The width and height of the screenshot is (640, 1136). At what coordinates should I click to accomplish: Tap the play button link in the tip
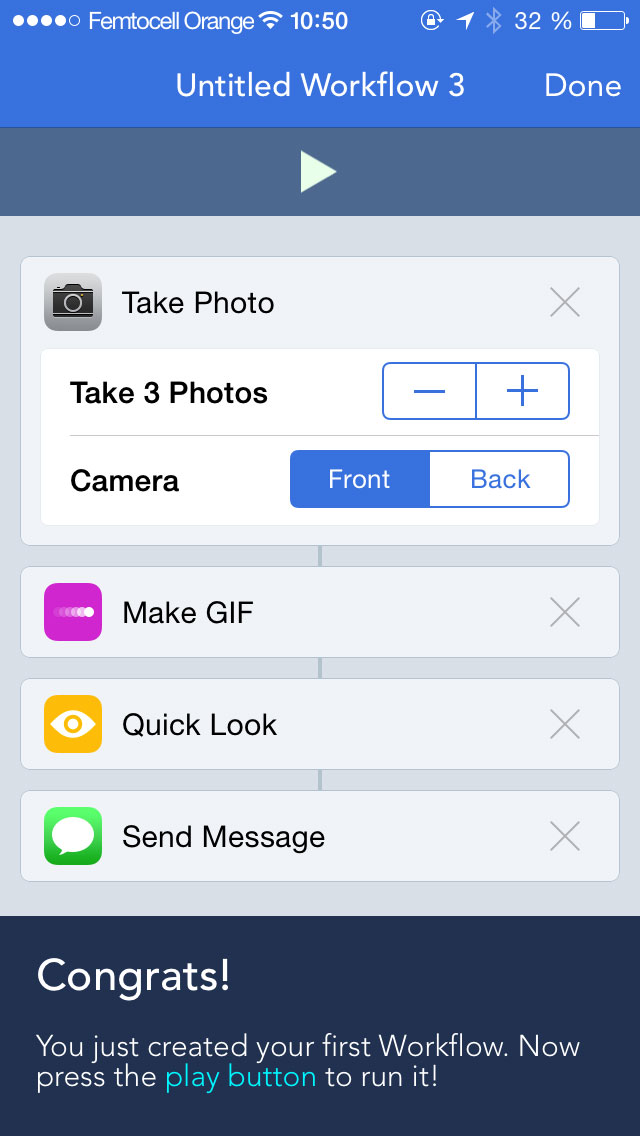point(241,1077)
